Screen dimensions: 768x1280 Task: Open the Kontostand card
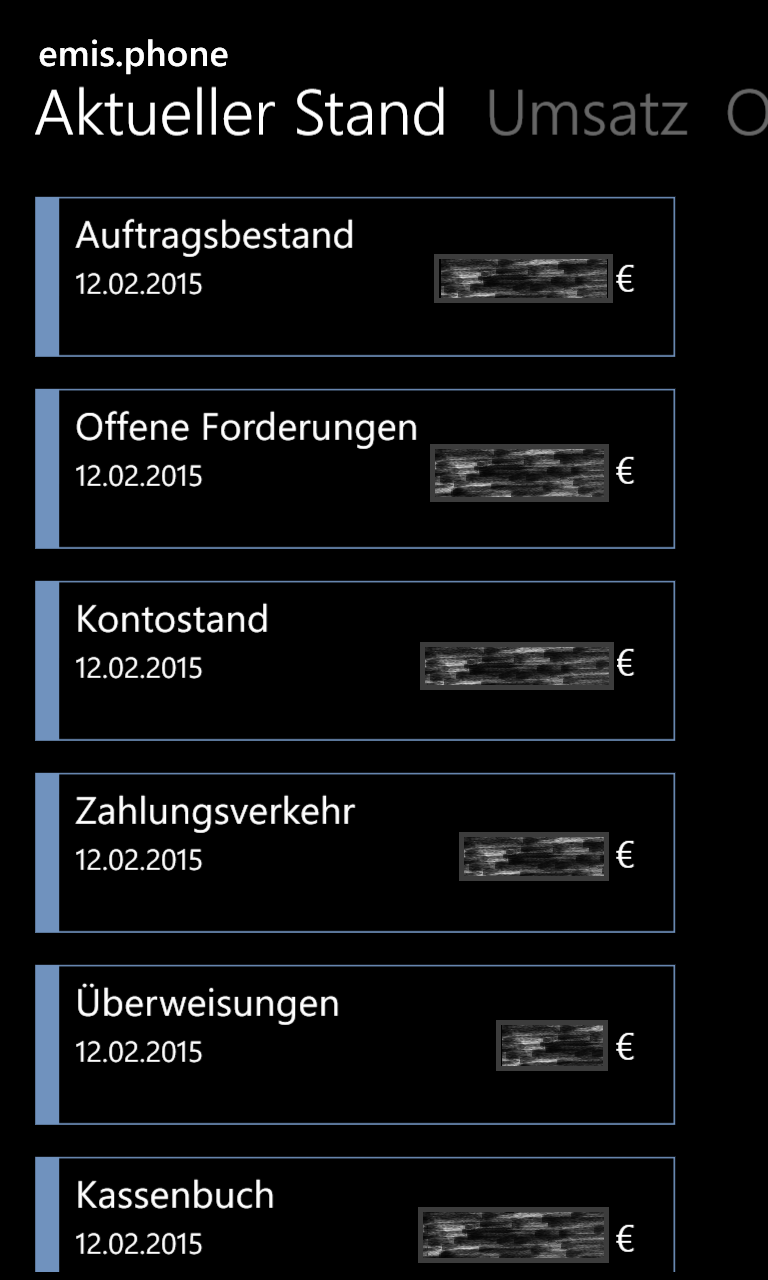coord(355,661)
